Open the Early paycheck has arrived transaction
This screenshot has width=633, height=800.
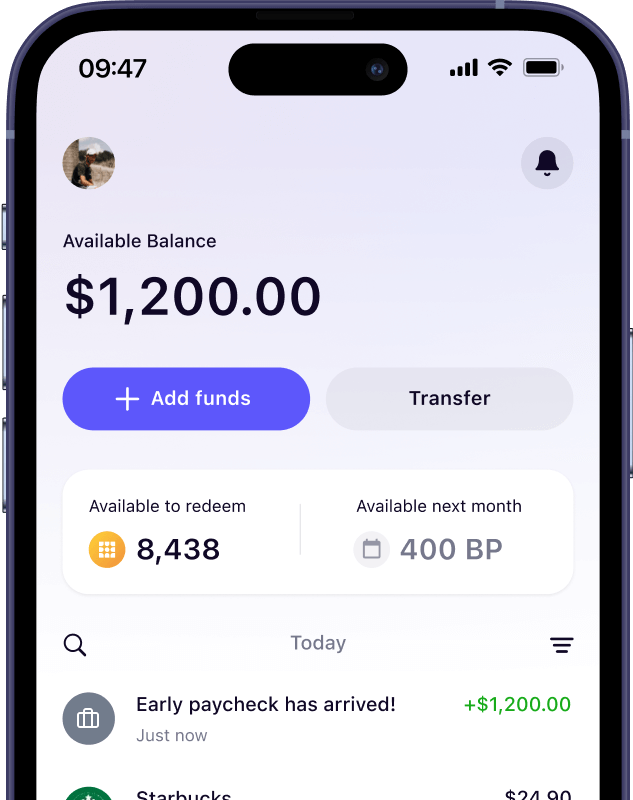(317, 718)
